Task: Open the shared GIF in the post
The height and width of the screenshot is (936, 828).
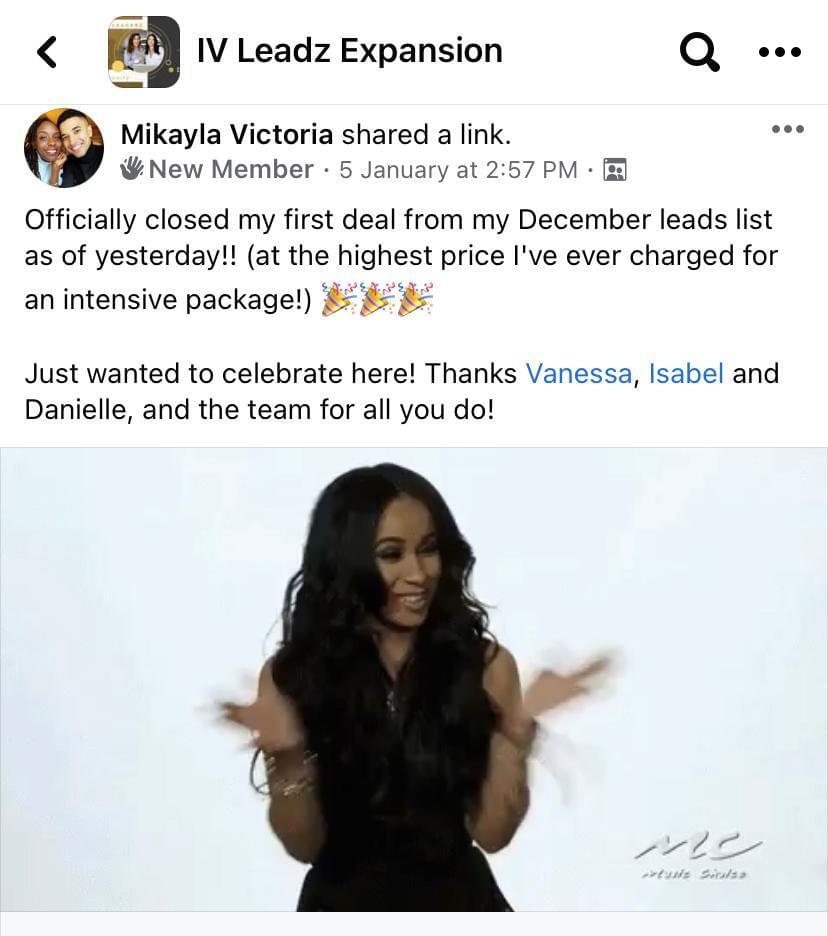Action: point(414,680)
